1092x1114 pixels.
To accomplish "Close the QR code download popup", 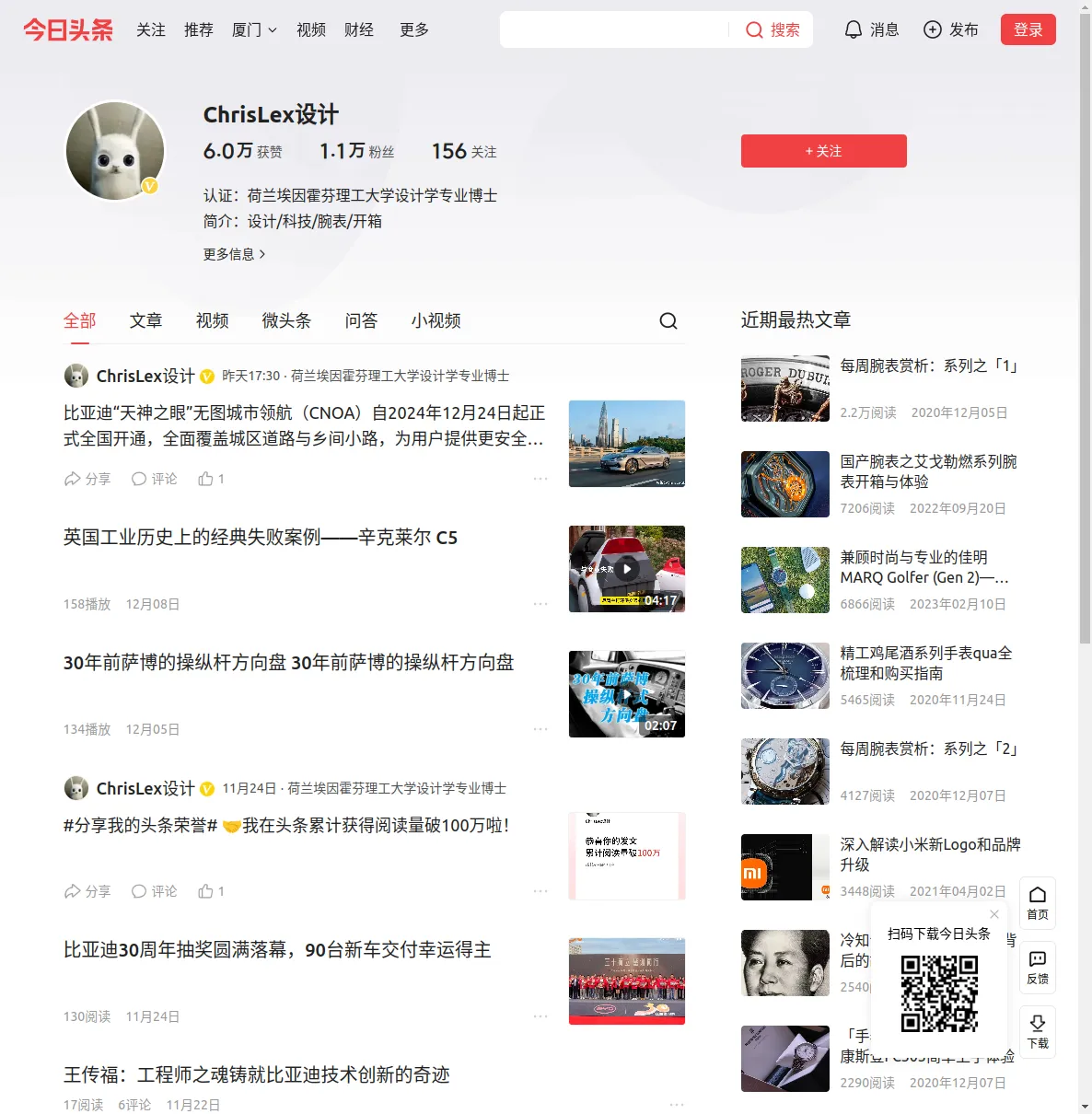I will 994,914.
